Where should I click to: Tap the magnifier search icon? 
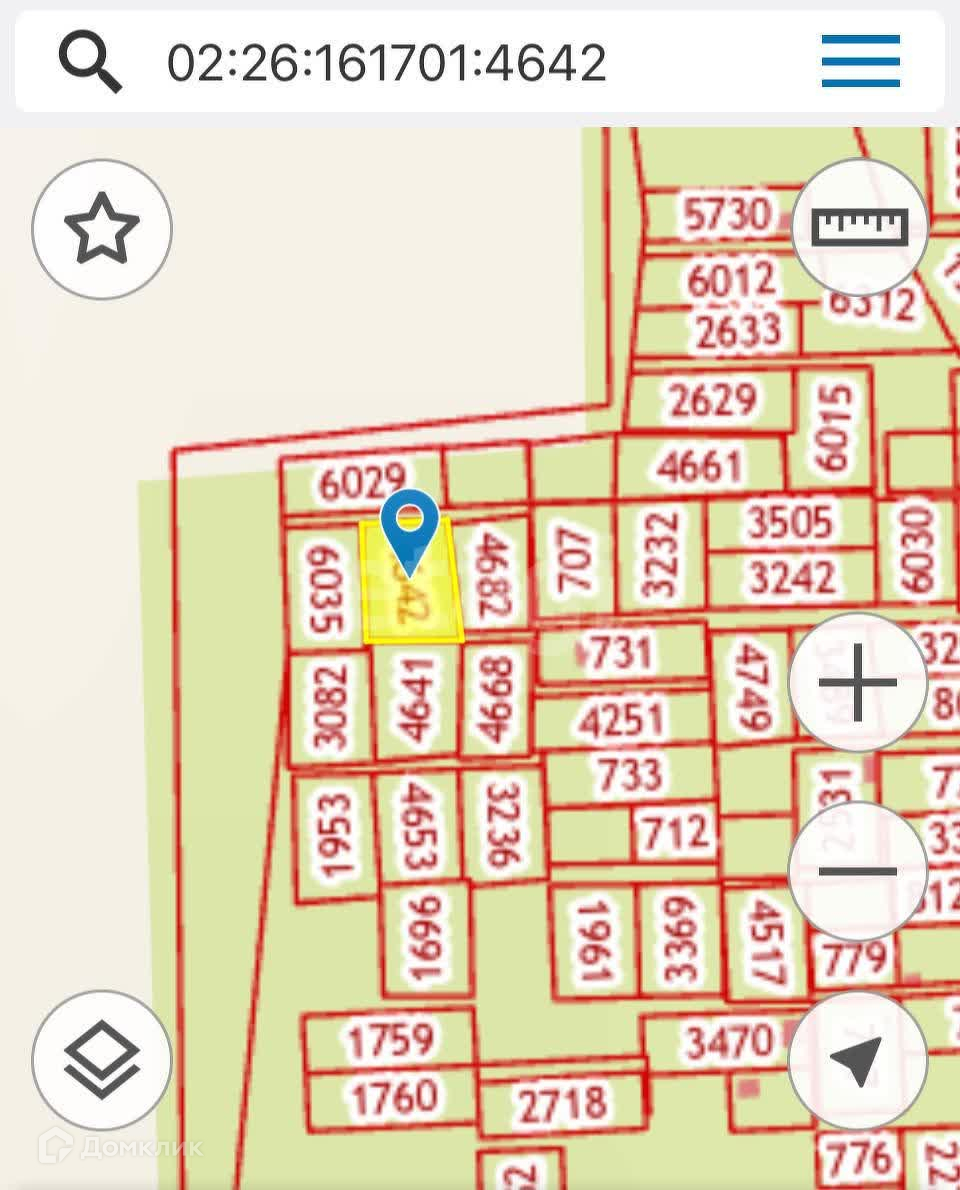[90, 61]
